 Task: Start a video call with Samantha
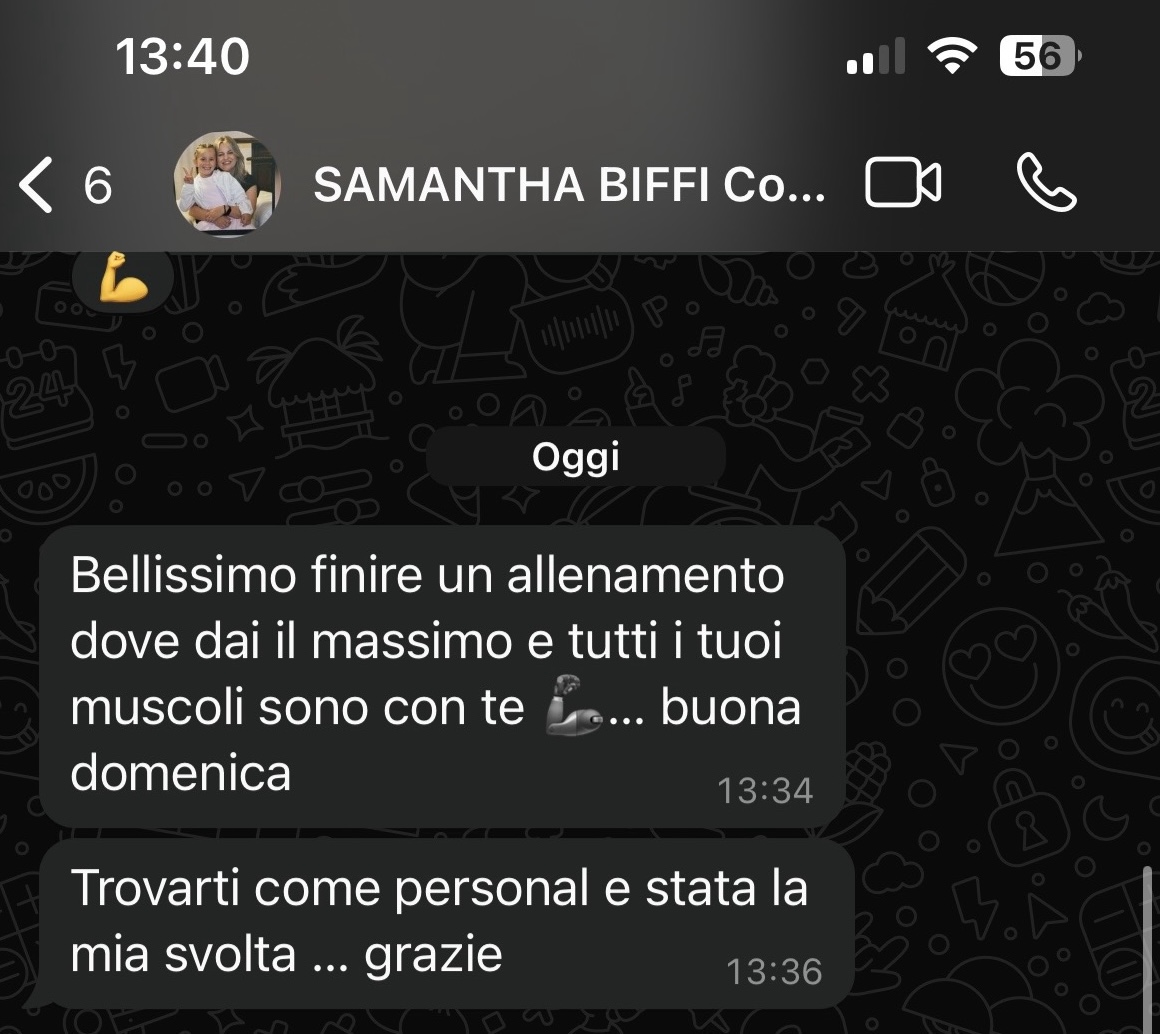pos(903,185)
